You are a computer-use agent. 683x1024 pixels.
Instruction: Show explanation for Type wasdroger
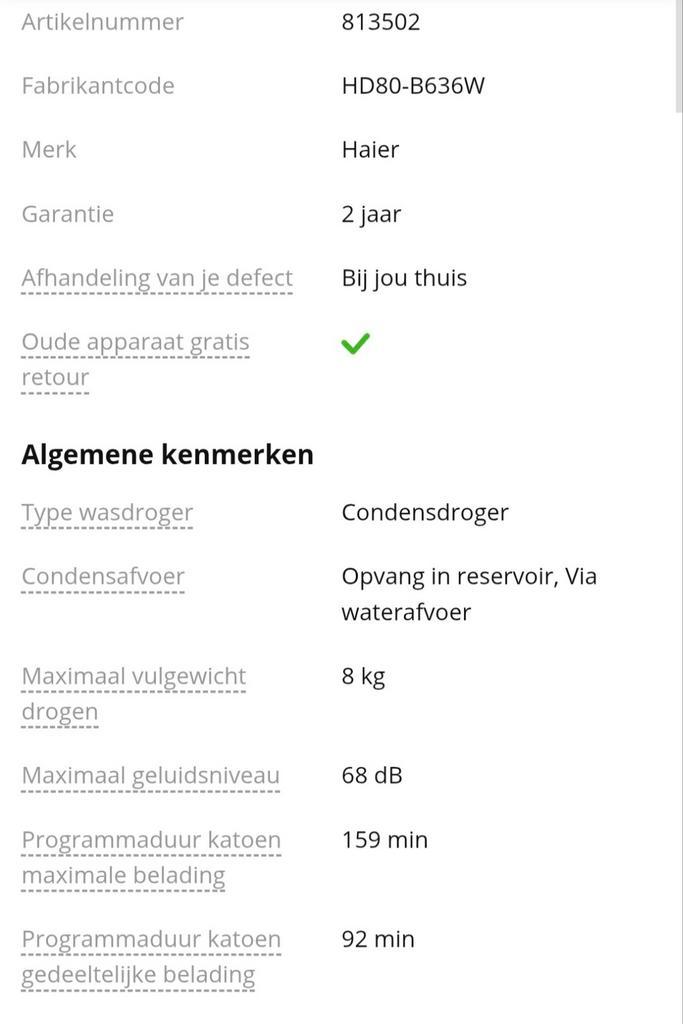click(x=107, y=513)
